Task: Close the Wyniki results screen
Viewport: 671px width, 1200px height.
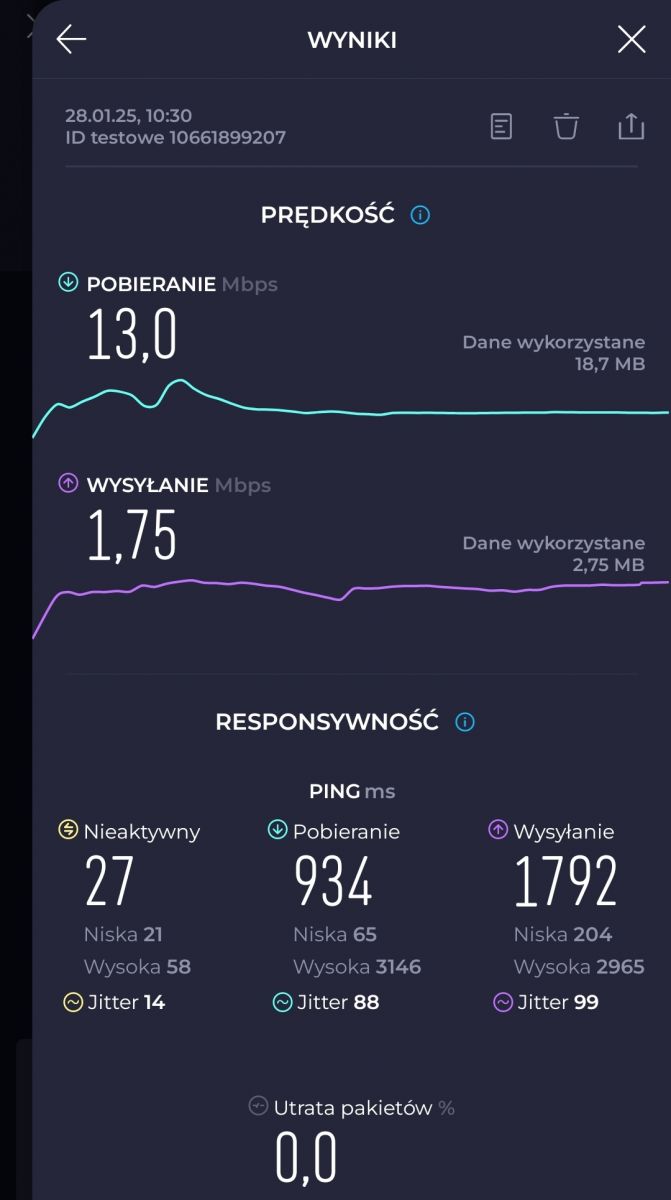Action: tap(631, 39)
